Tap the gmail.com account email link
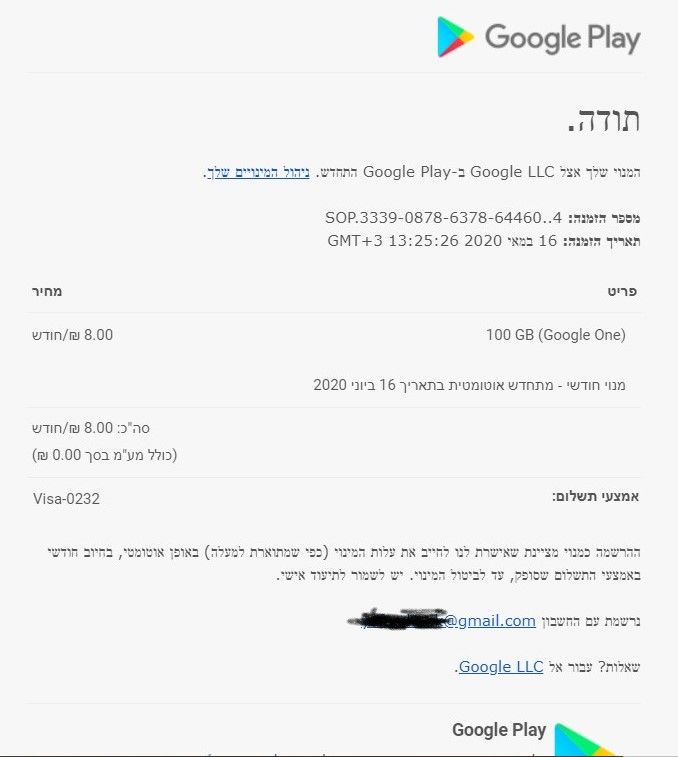Image resolution: width=678 pixels, height=757 pixels. tap(490, 621)
